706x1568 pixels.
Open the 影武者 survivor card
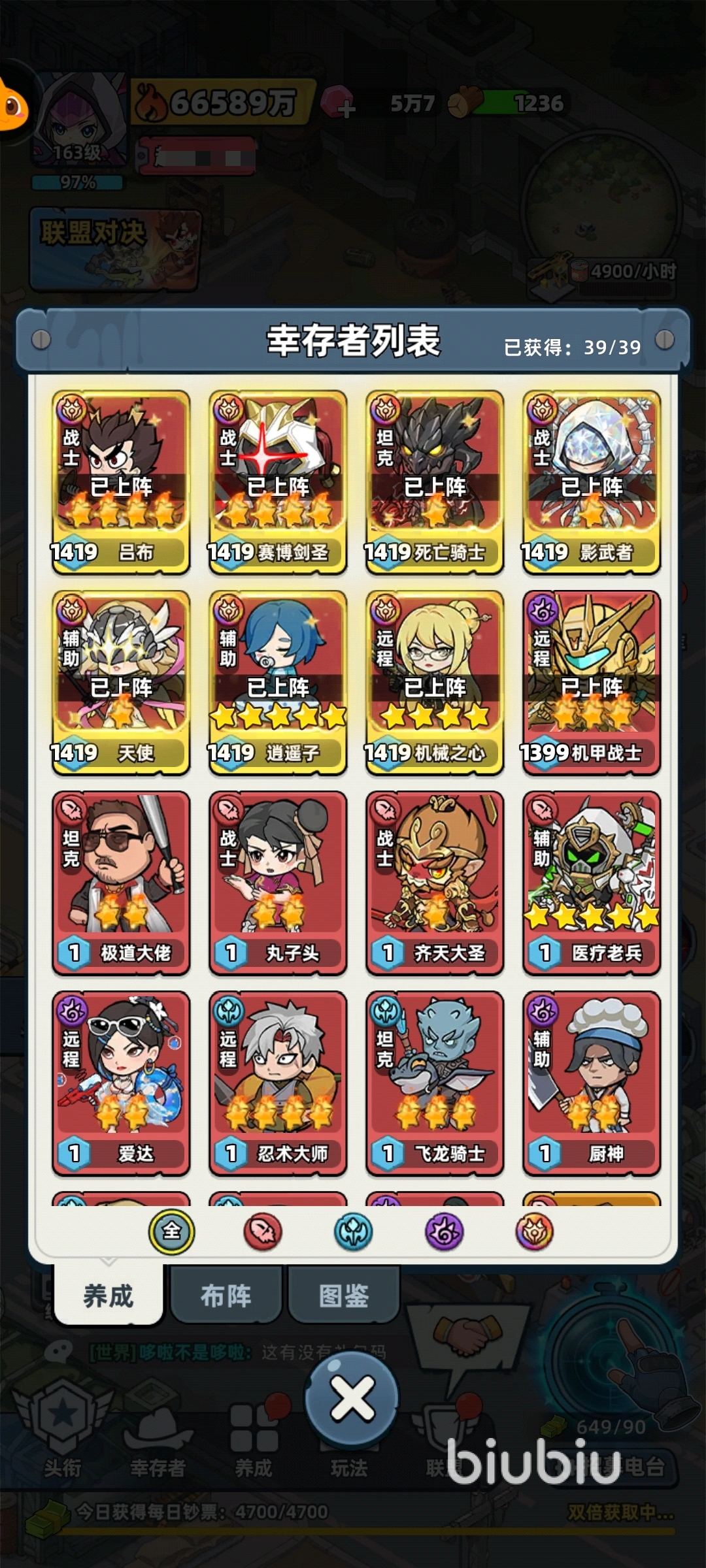click(592, 482)
